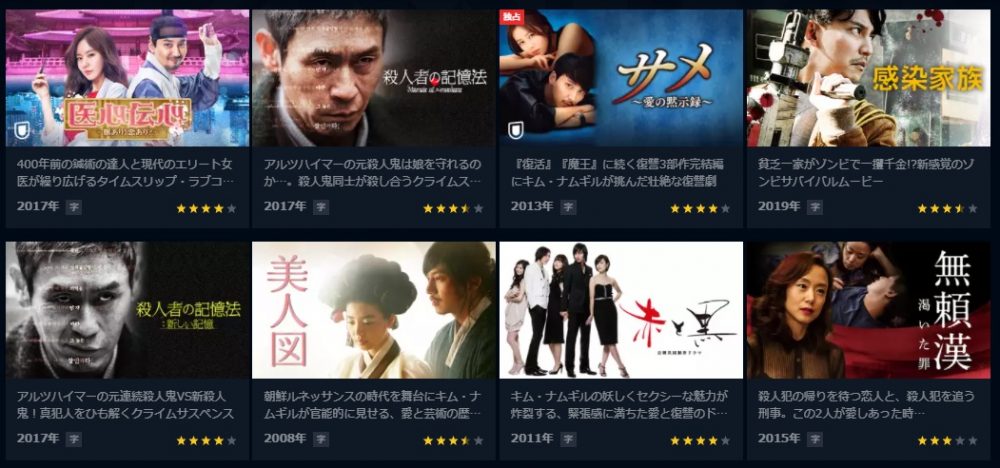The image size is (1000, 468).
Task: View the 美人図 movie card
Action: 373,311
